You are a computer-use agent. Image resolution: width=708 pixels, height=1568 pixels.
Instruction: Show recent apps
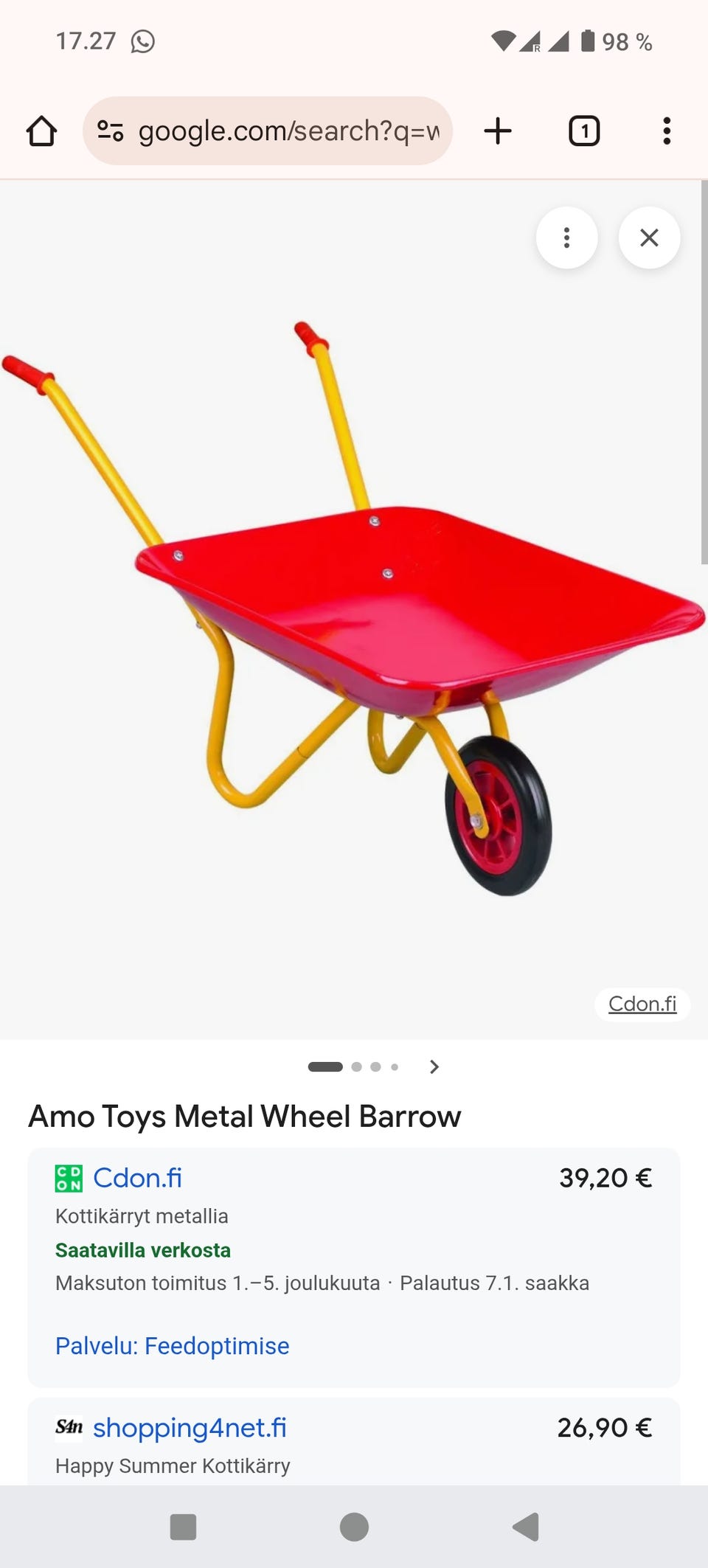pos(183,1527)
